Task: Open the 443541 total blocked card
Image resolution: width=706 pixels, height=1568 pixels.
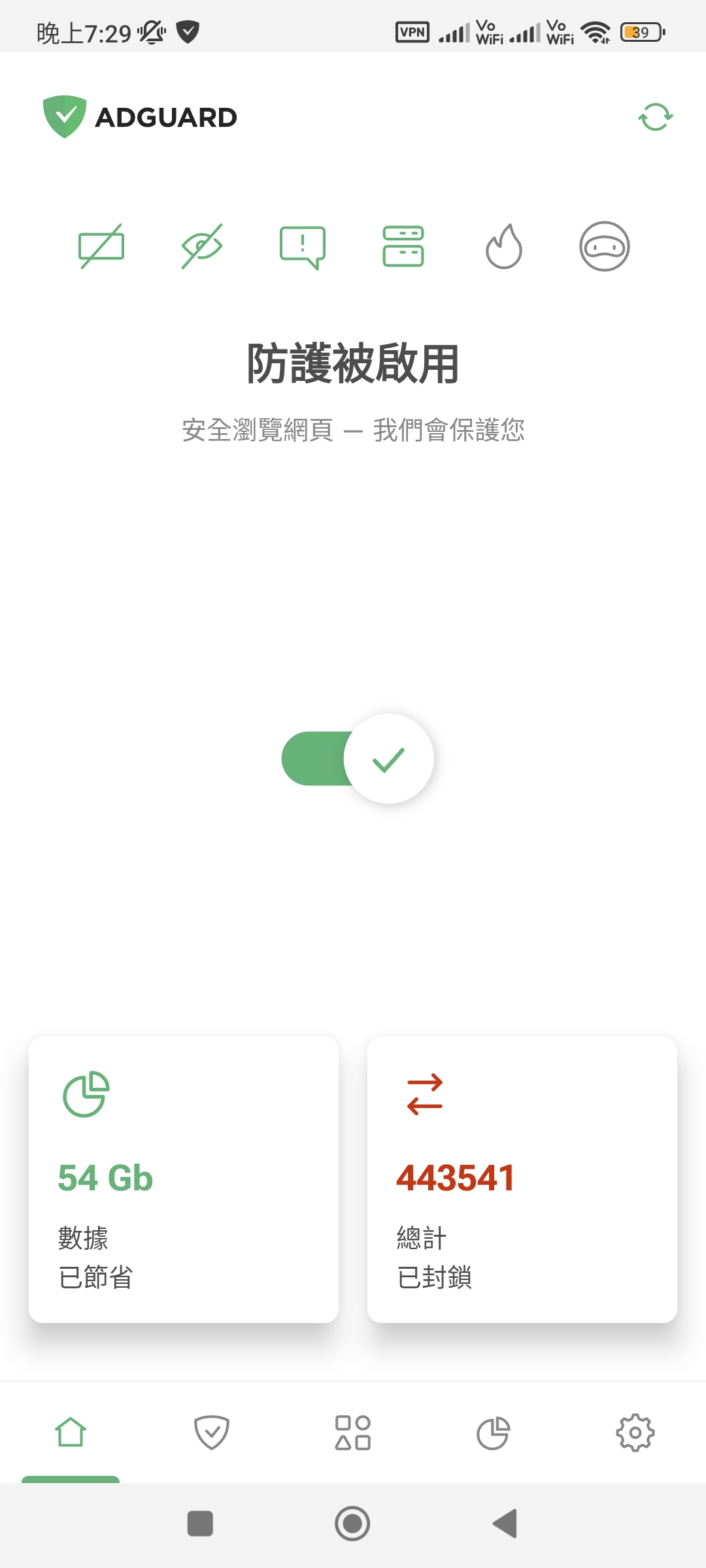Action: pyautogui.click(x=522, y=1179)
